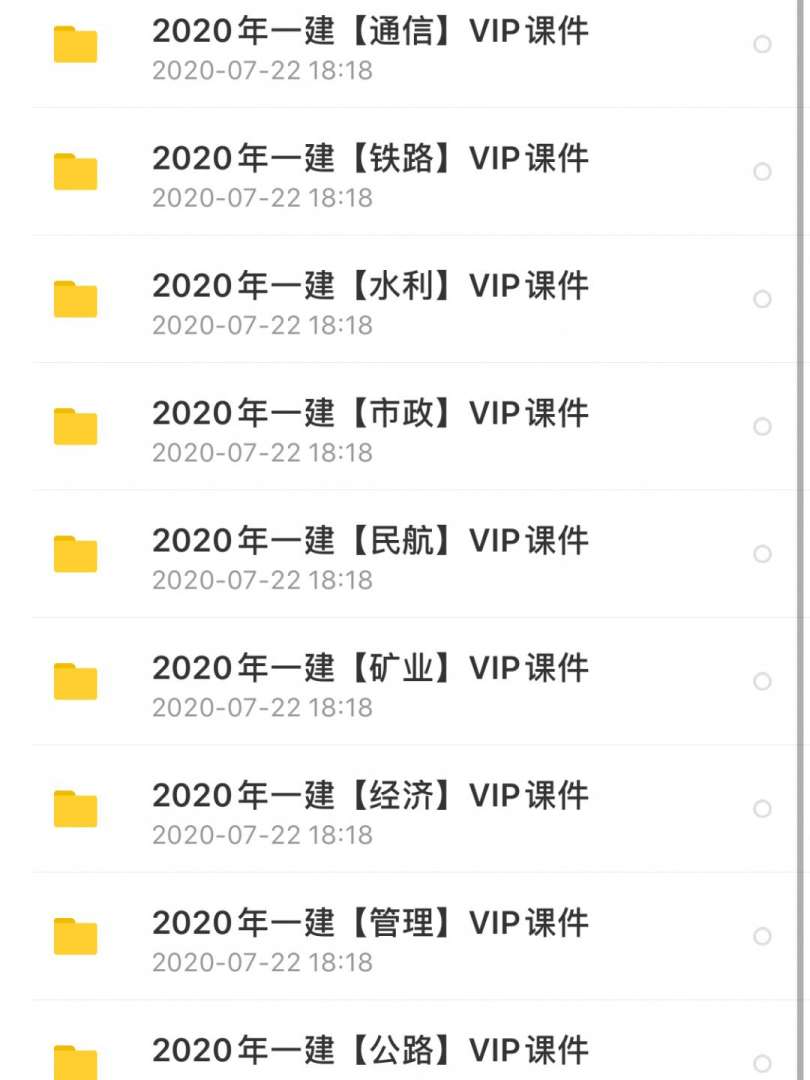Tap the folder icon for 经济 courseware

pos(74,810)
